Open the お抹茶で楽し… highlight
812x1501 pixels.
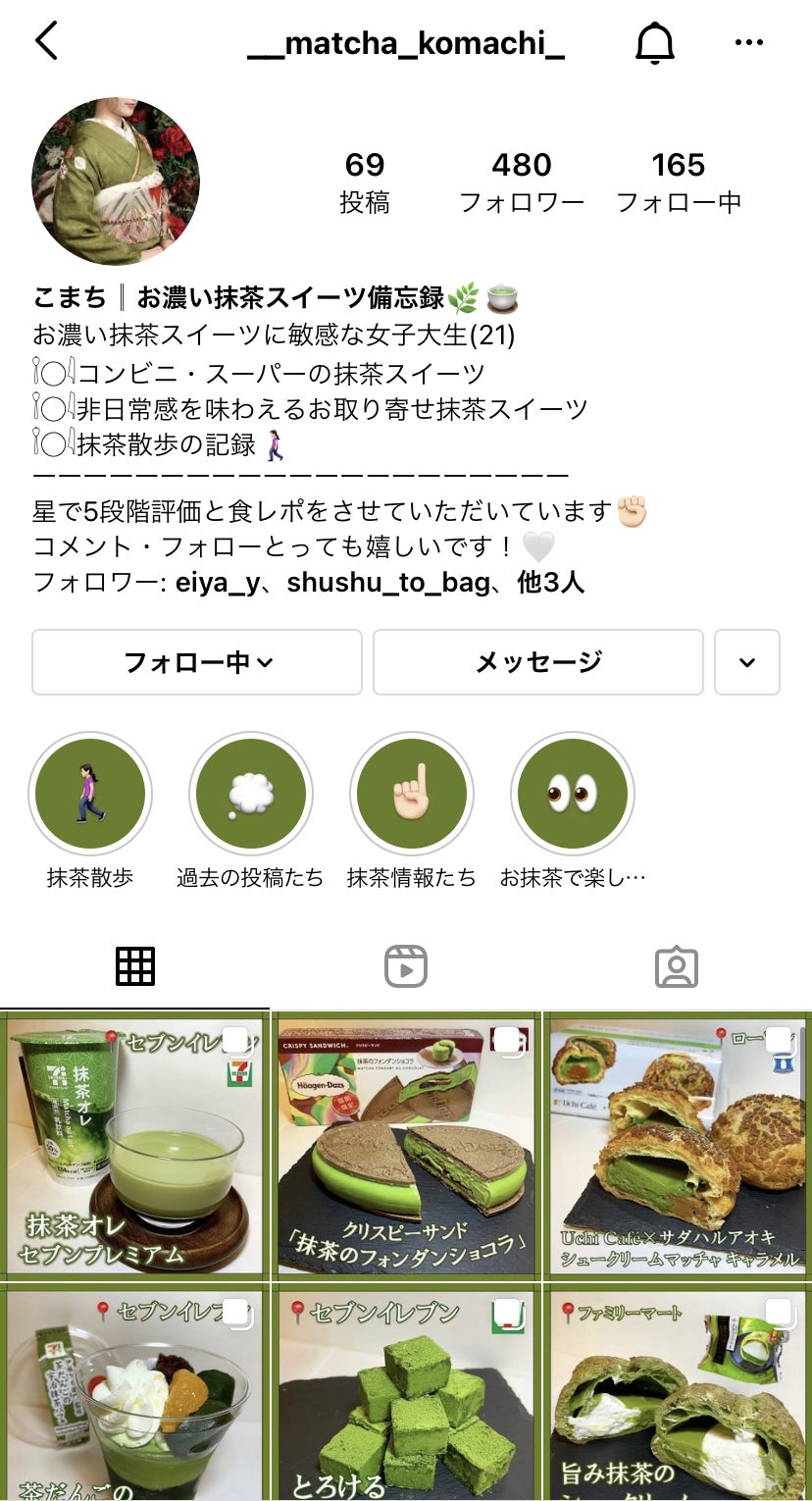click(x=572, y=794)
